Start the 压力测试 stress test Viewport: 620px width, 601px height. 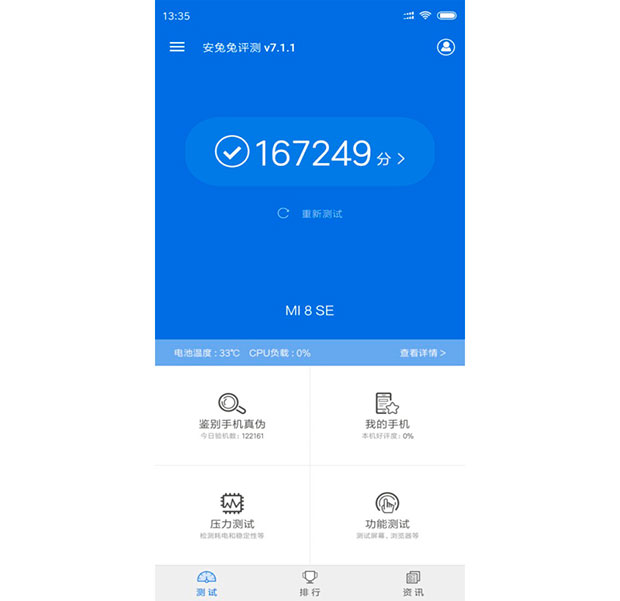click(232, 514)
